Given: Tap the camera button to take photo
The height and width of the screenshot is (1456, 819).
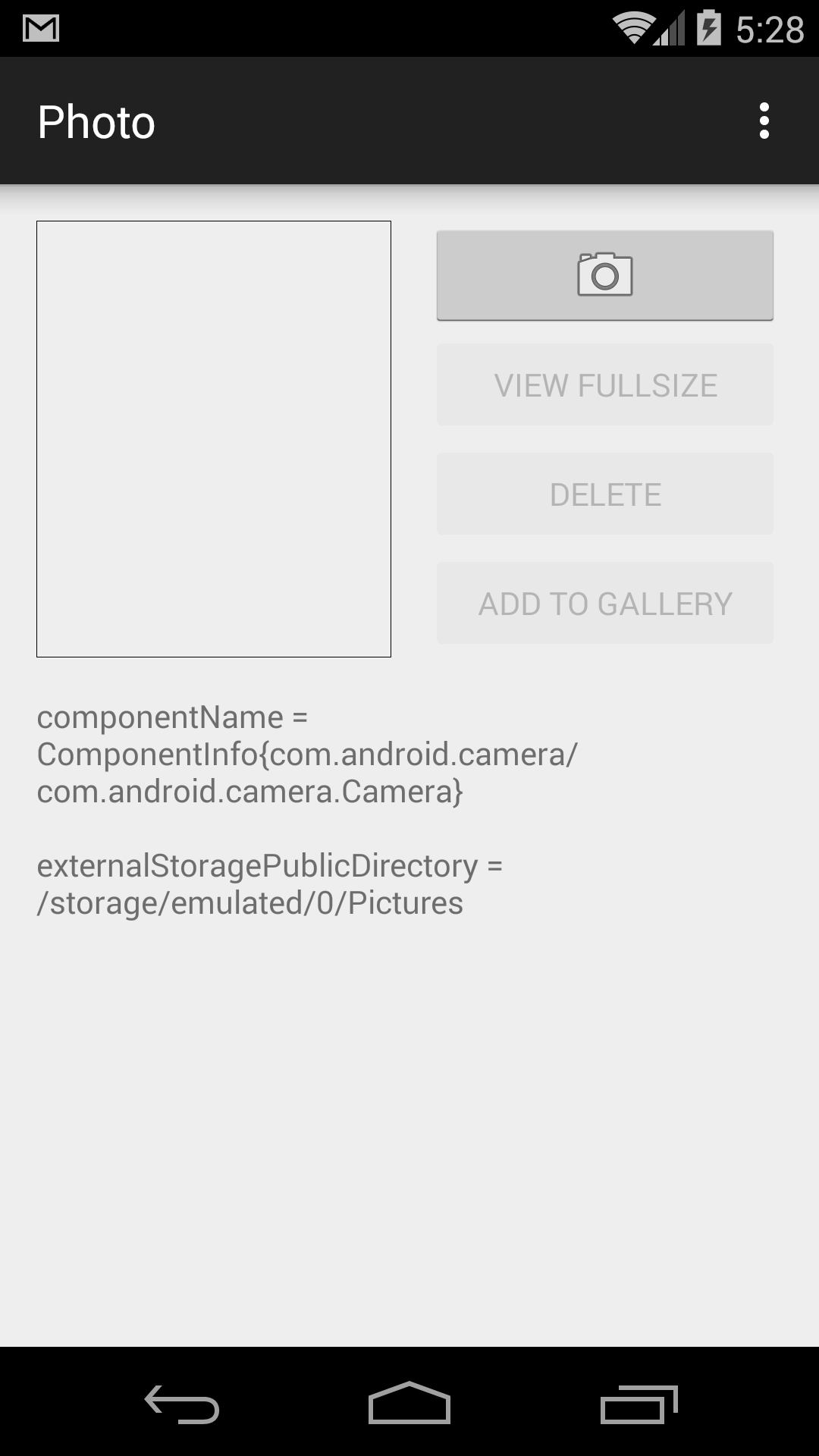Looking at the screenshot, I should pyautogui.click(x=605, y=275).
